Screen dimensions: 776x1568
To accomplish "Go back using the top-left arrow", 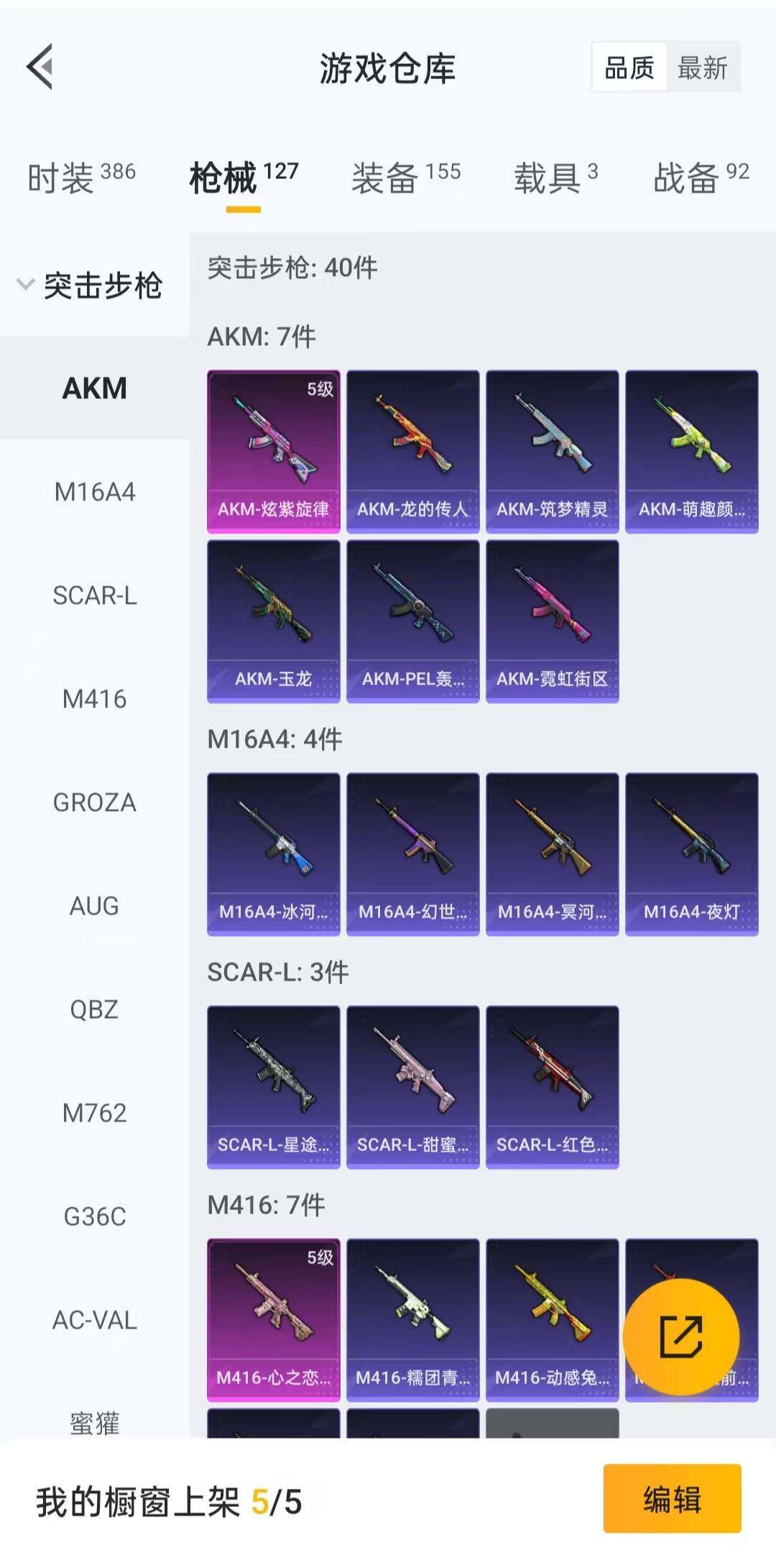I will [40, 67].
